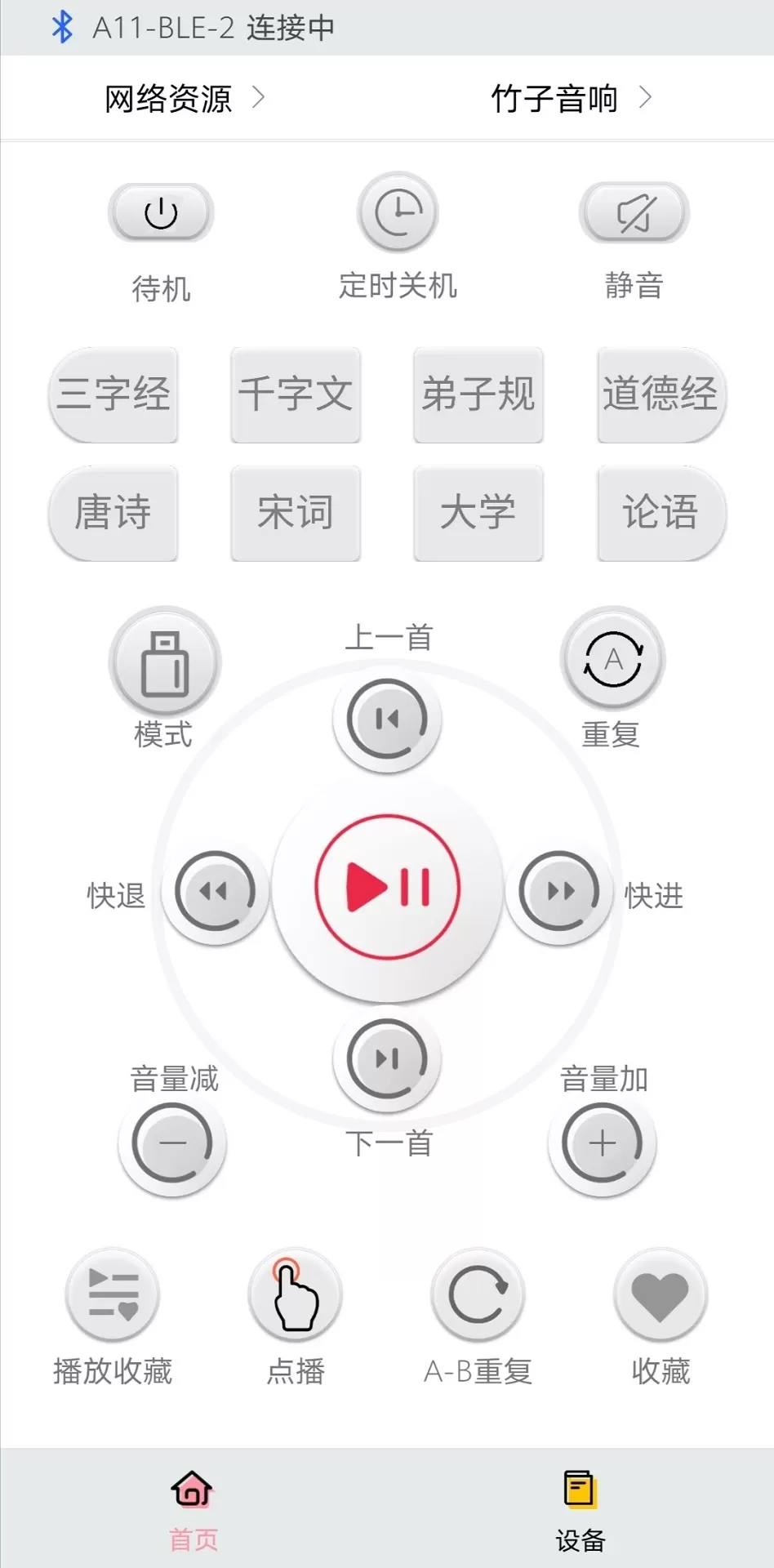
Task: Toggle the 重复 repeat button
Action: 613,659
